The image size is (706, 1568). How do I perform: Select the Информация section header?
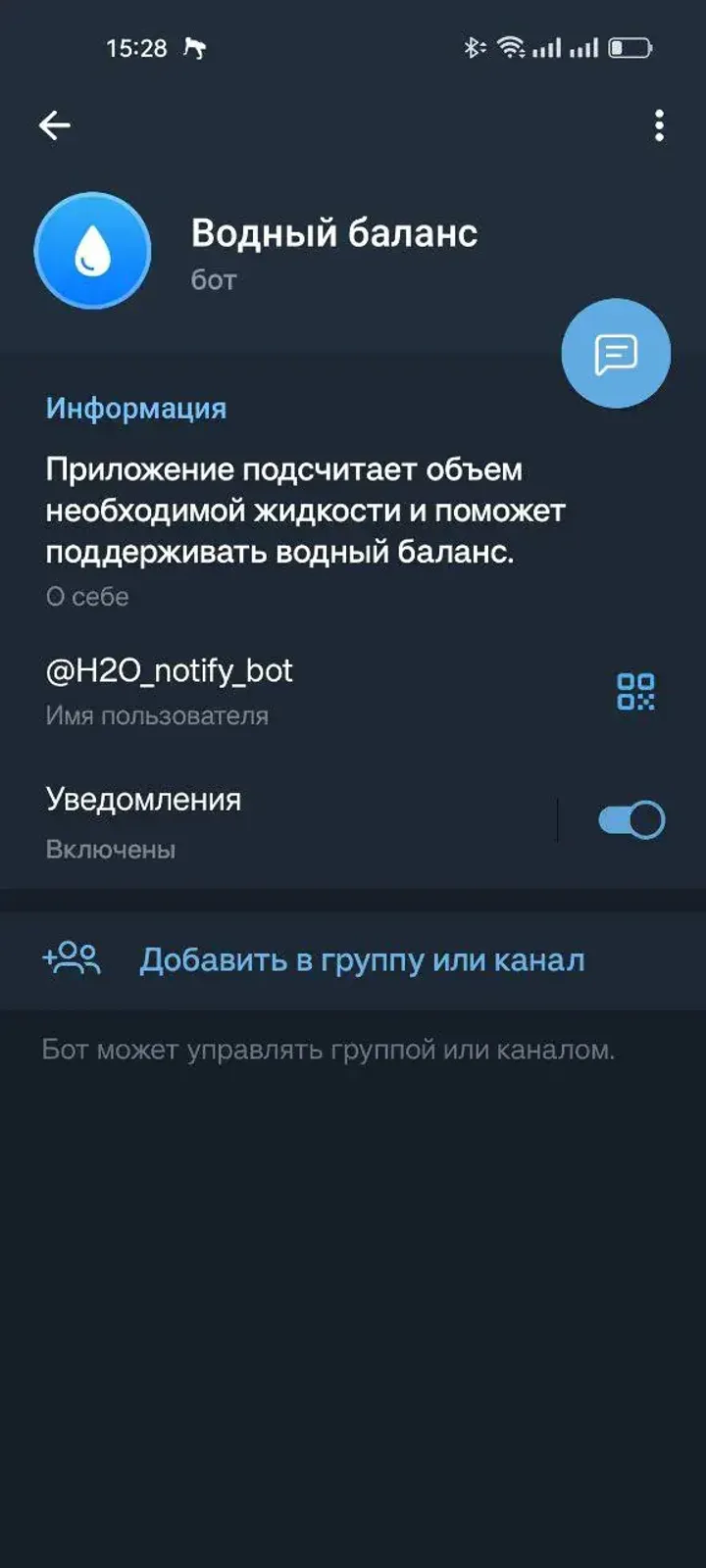pos(135,409)
